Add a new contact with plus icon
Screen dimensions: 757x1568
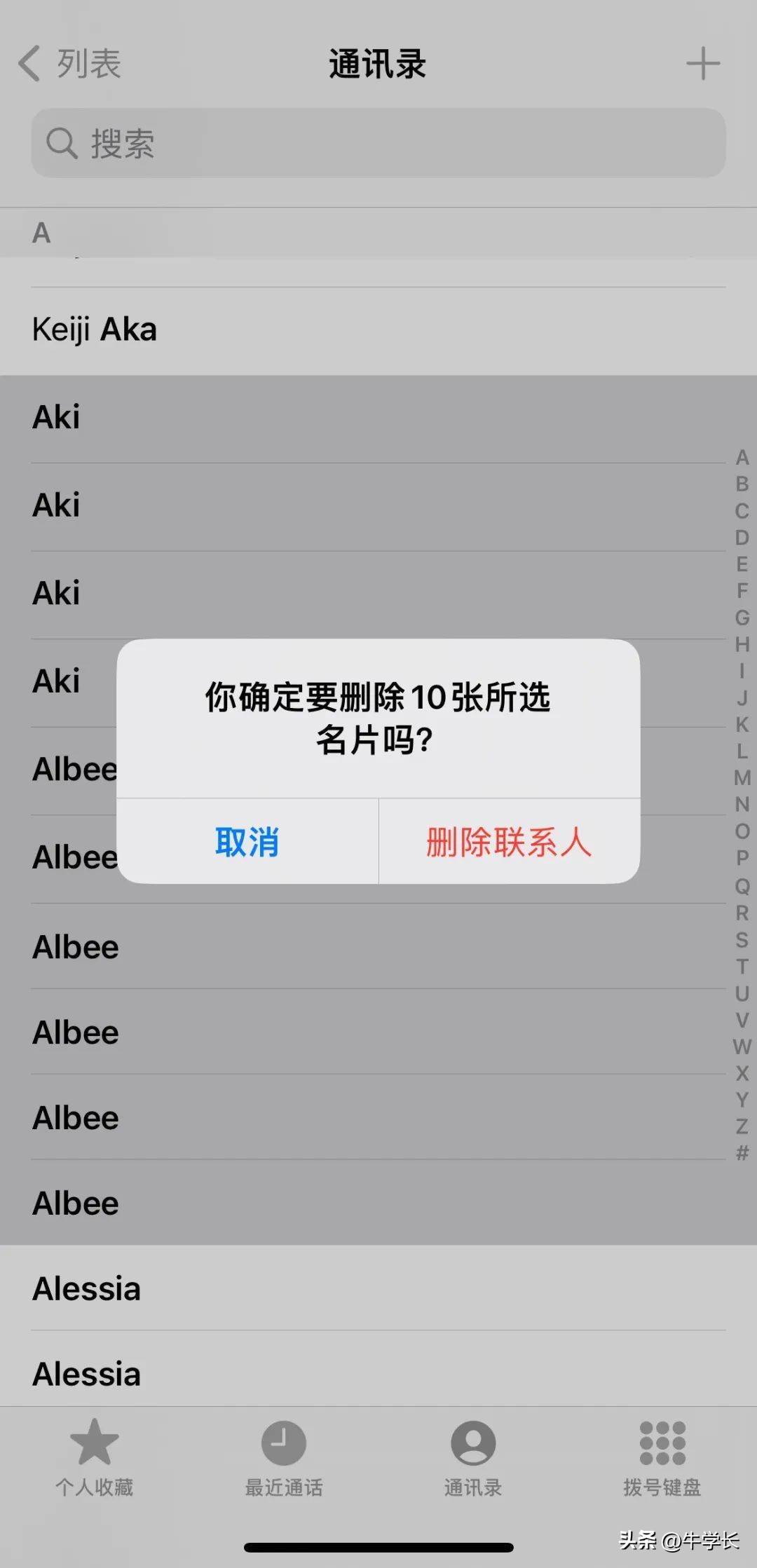(x=702, y=64)
